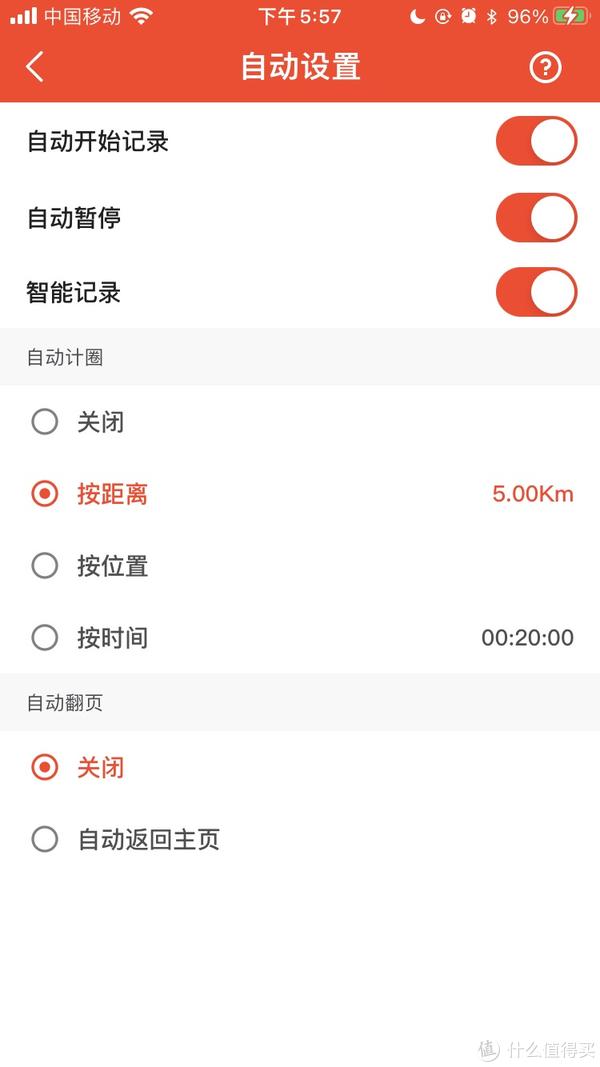Image resolution: width=600 pixels, height=1067 pixels.
Task: Turn off 智能记录
Action: pos(536,292)
